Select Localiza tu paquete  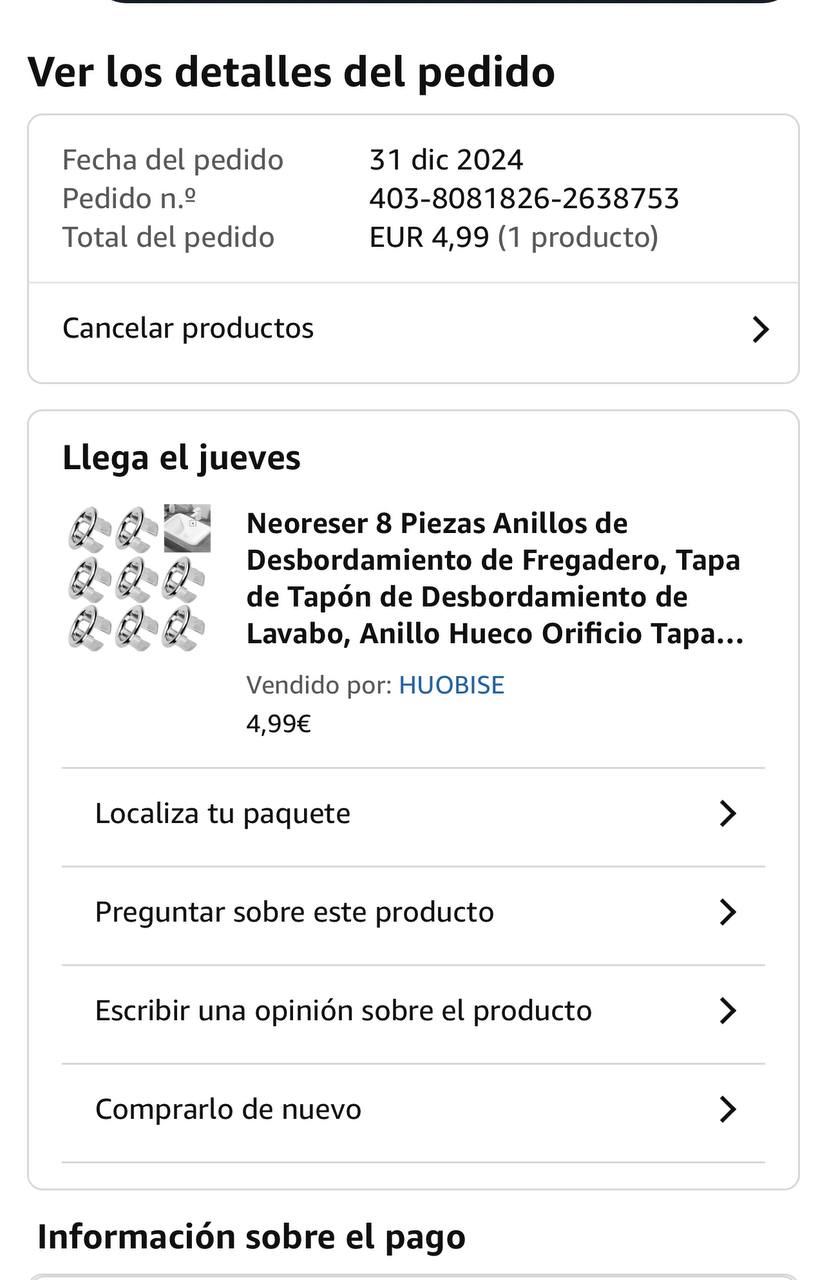click(x=413, y=814)
